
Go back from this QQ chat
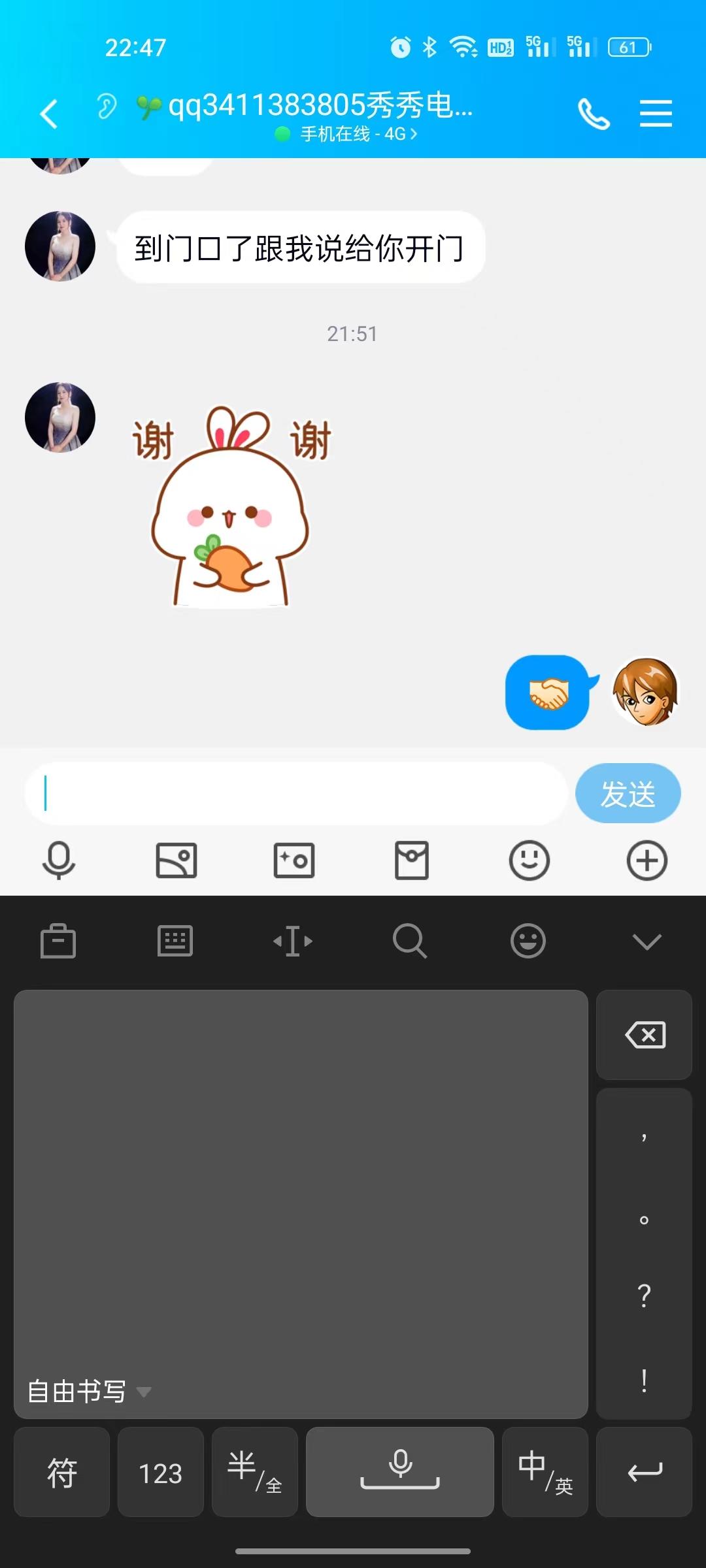tap(49, 114)
